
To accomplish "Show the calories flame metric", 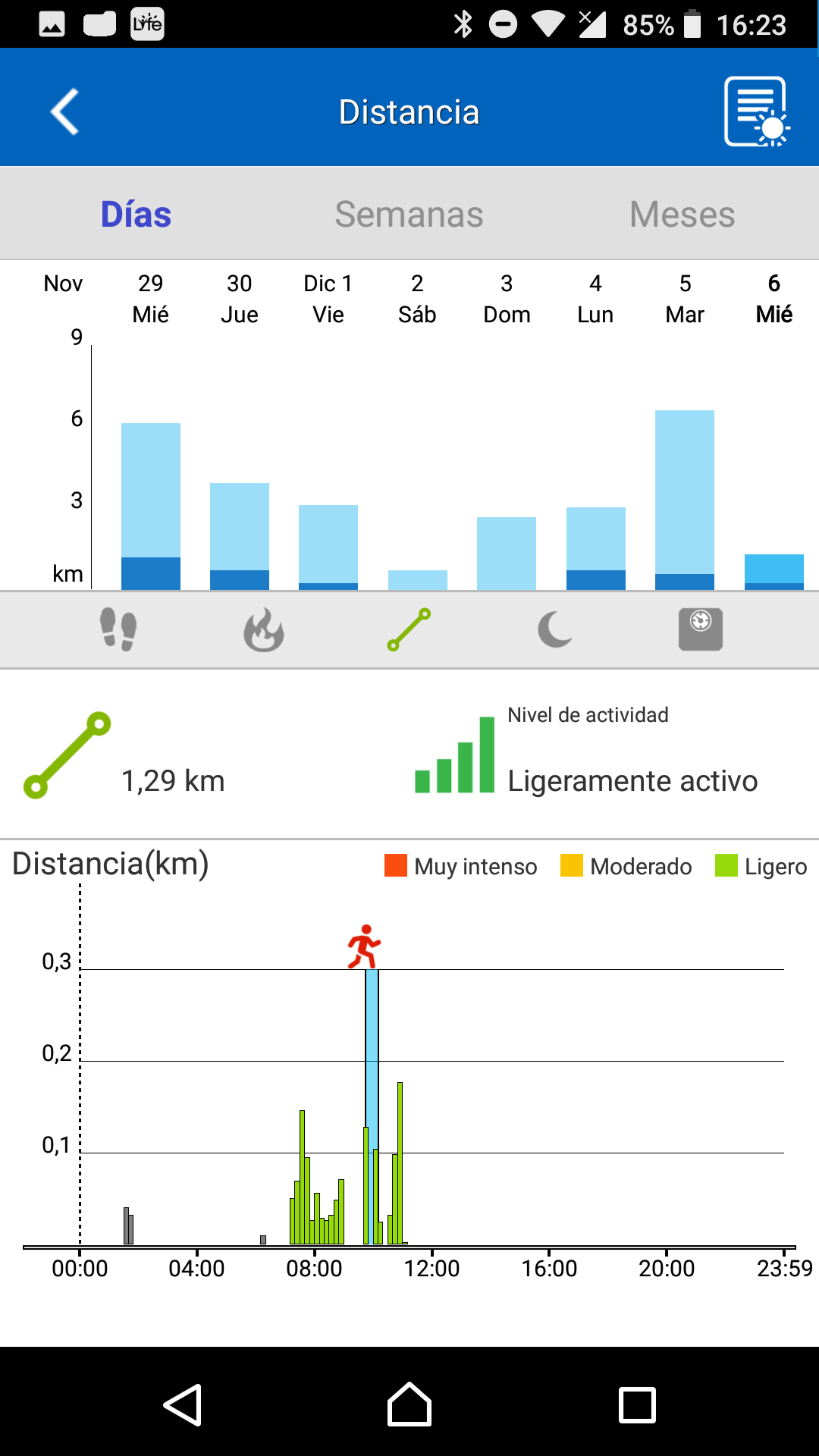I will (263, 629).
